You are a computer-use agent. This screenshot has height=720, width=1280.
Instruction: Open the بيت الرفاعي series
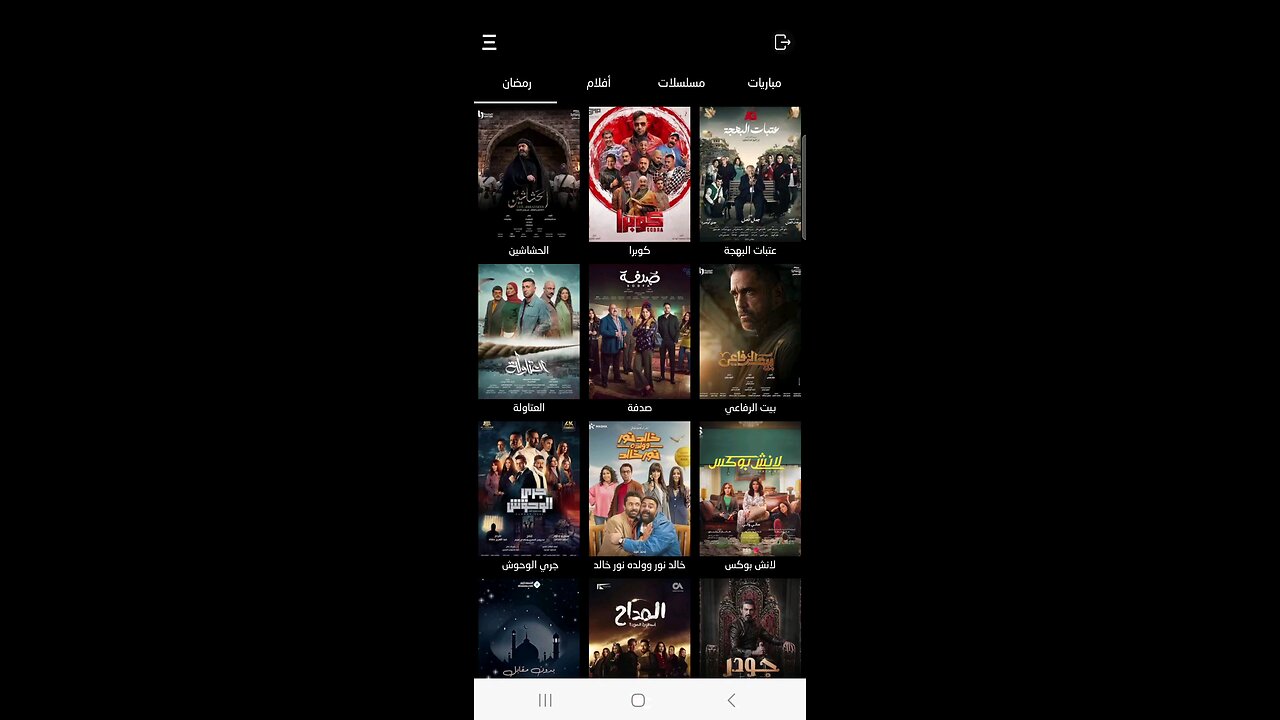click(x=750, y=331)
